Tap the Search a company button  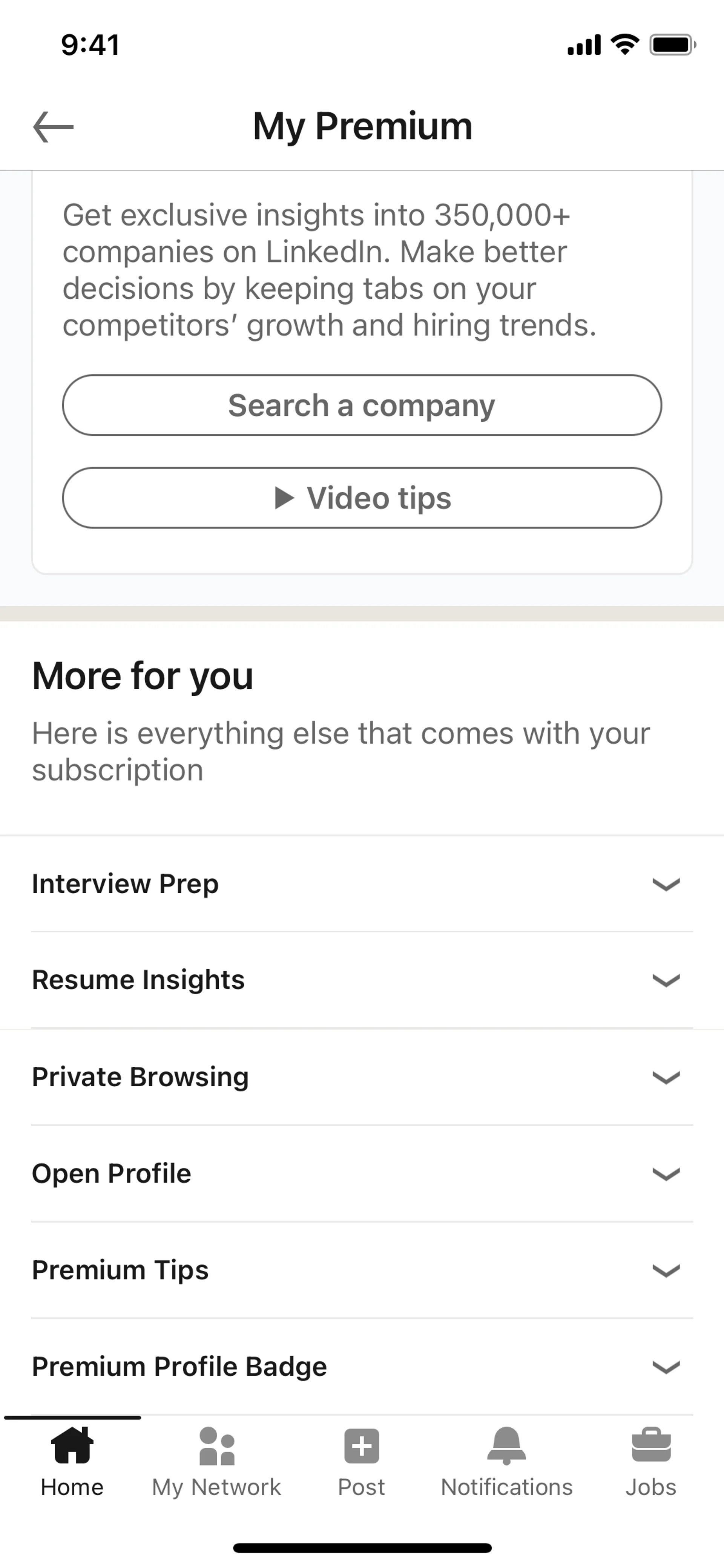[362, 405]
